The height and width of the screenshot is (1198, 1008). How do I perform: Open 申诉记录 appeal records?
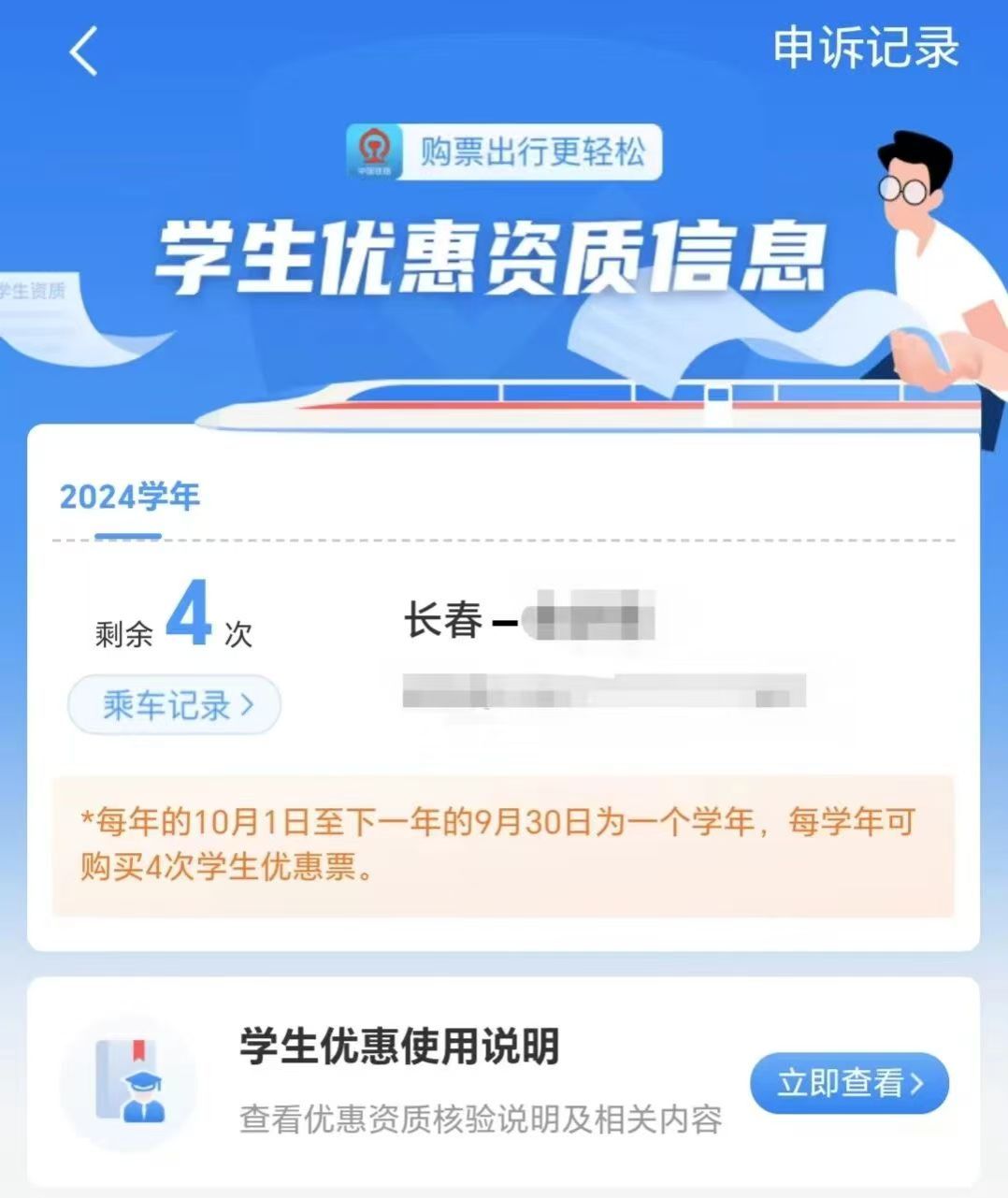pyautogui.click(x=865, y=47)
